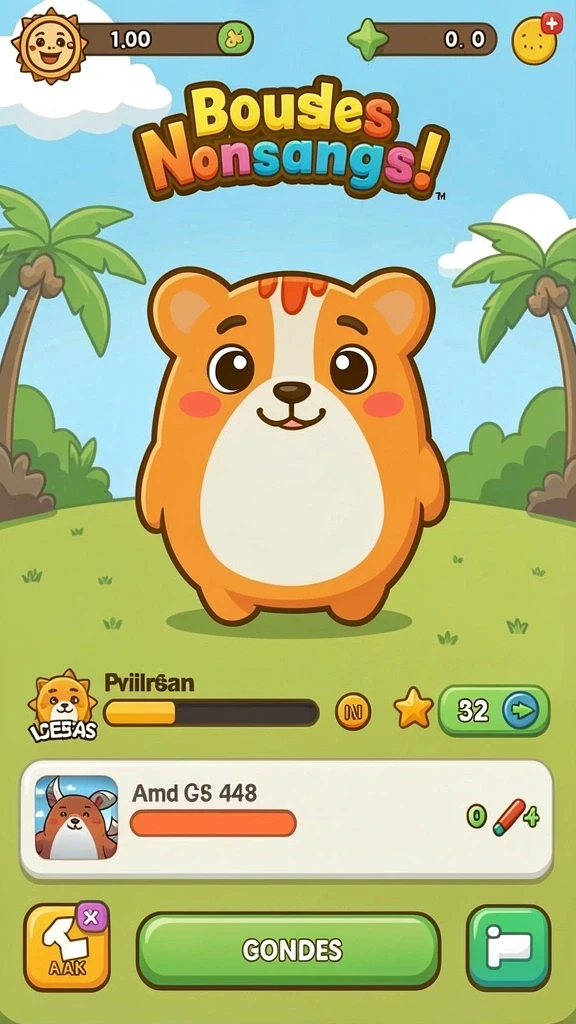Screen dimensions: 576x1024
Task: Tap the green gem currency icon
Action: (367, 39)
